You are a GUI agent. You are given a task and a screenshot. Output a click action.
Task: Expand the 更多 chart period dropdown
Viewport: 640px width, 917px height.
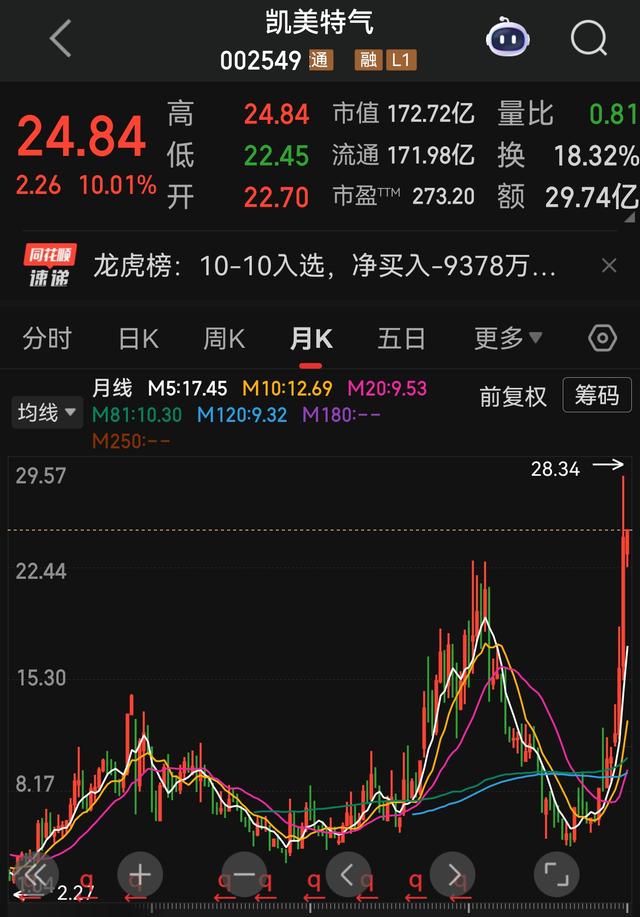pos(507,339)
